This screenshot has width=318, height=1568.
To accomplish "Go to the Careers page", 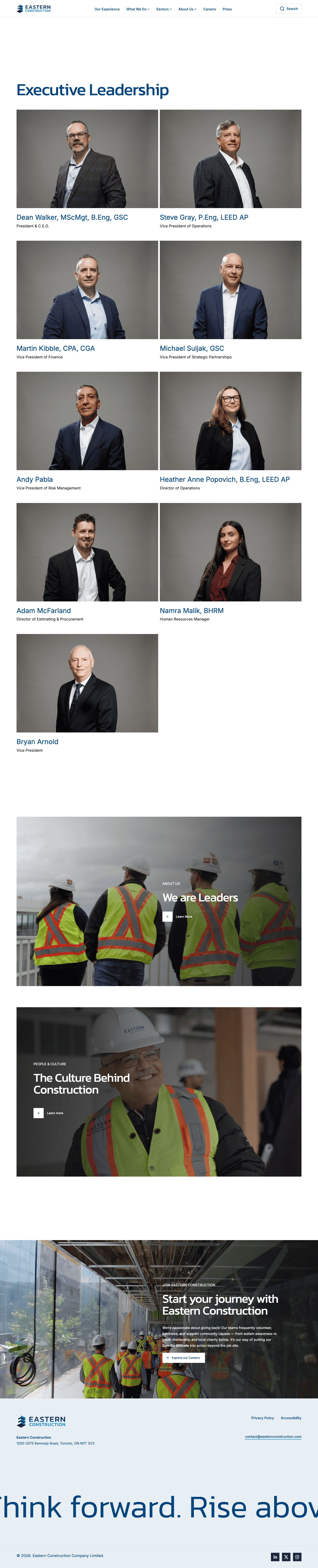I will pos(210,9).
